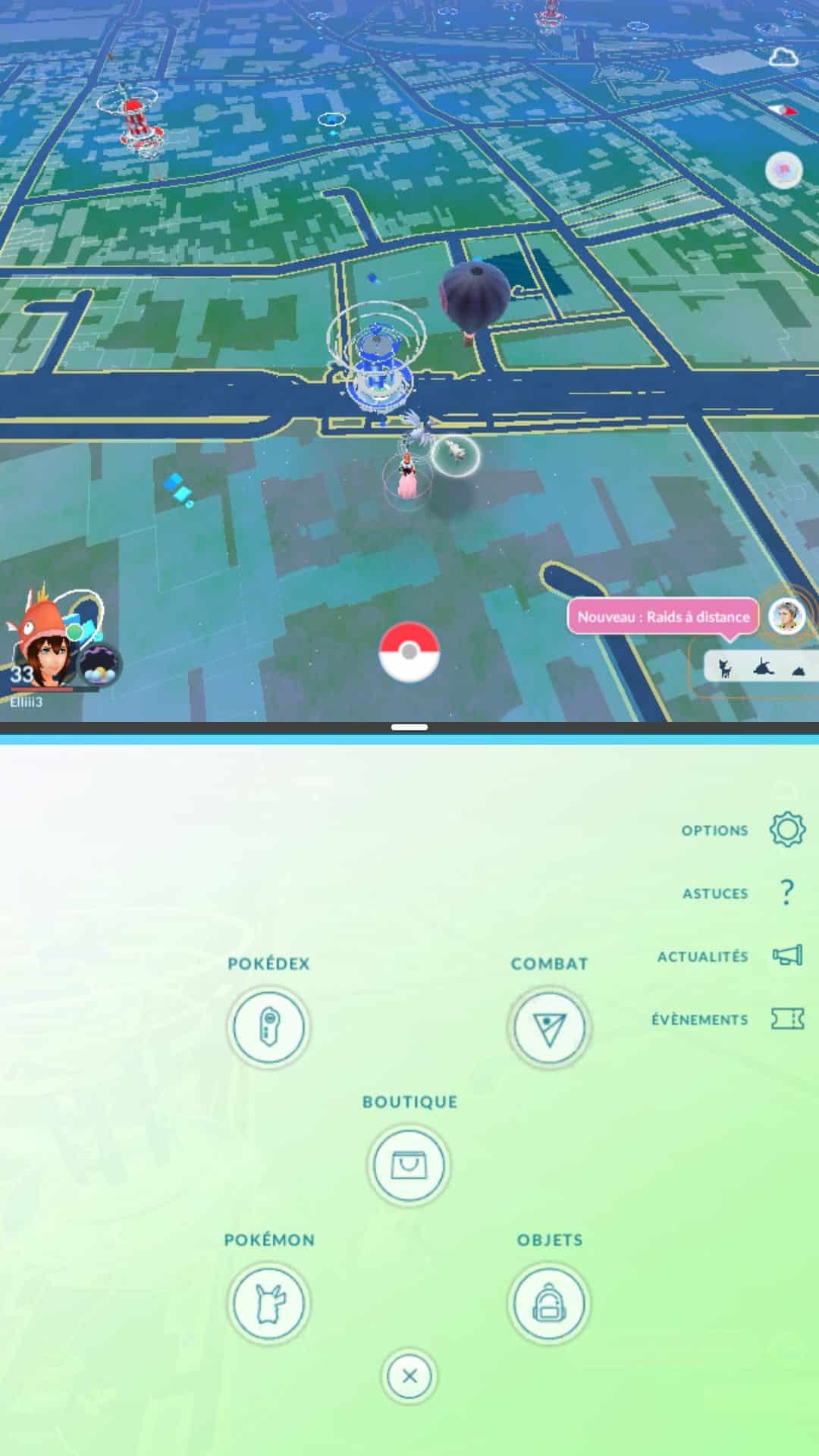Open the Pokémon collection
Image resolution: width=819 pixels, height=1456 pixels.
pos(268,1304)
